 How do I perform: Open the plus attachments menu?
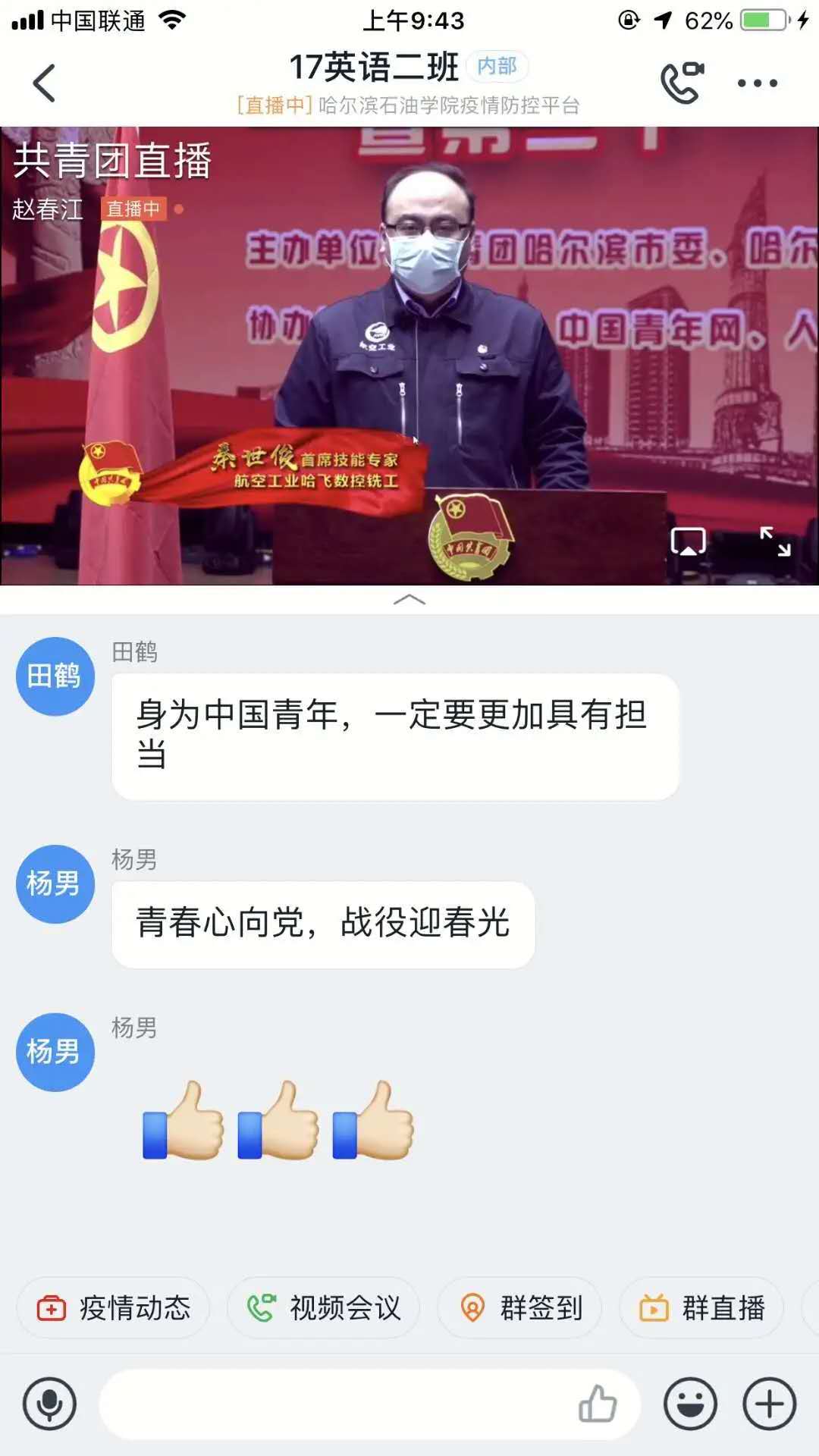coord(769,1404)
